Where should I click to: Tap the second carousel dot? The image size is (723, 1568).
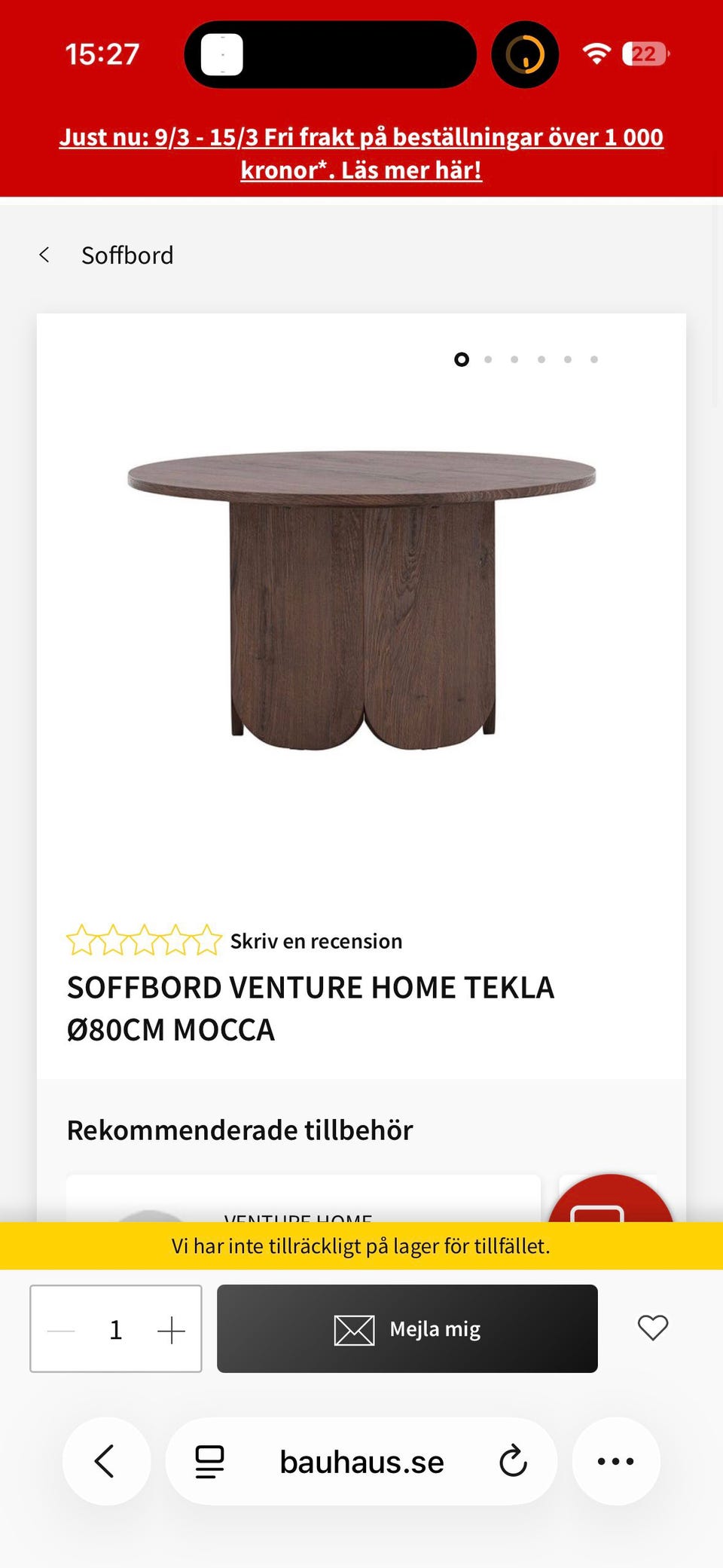[488, 359]
